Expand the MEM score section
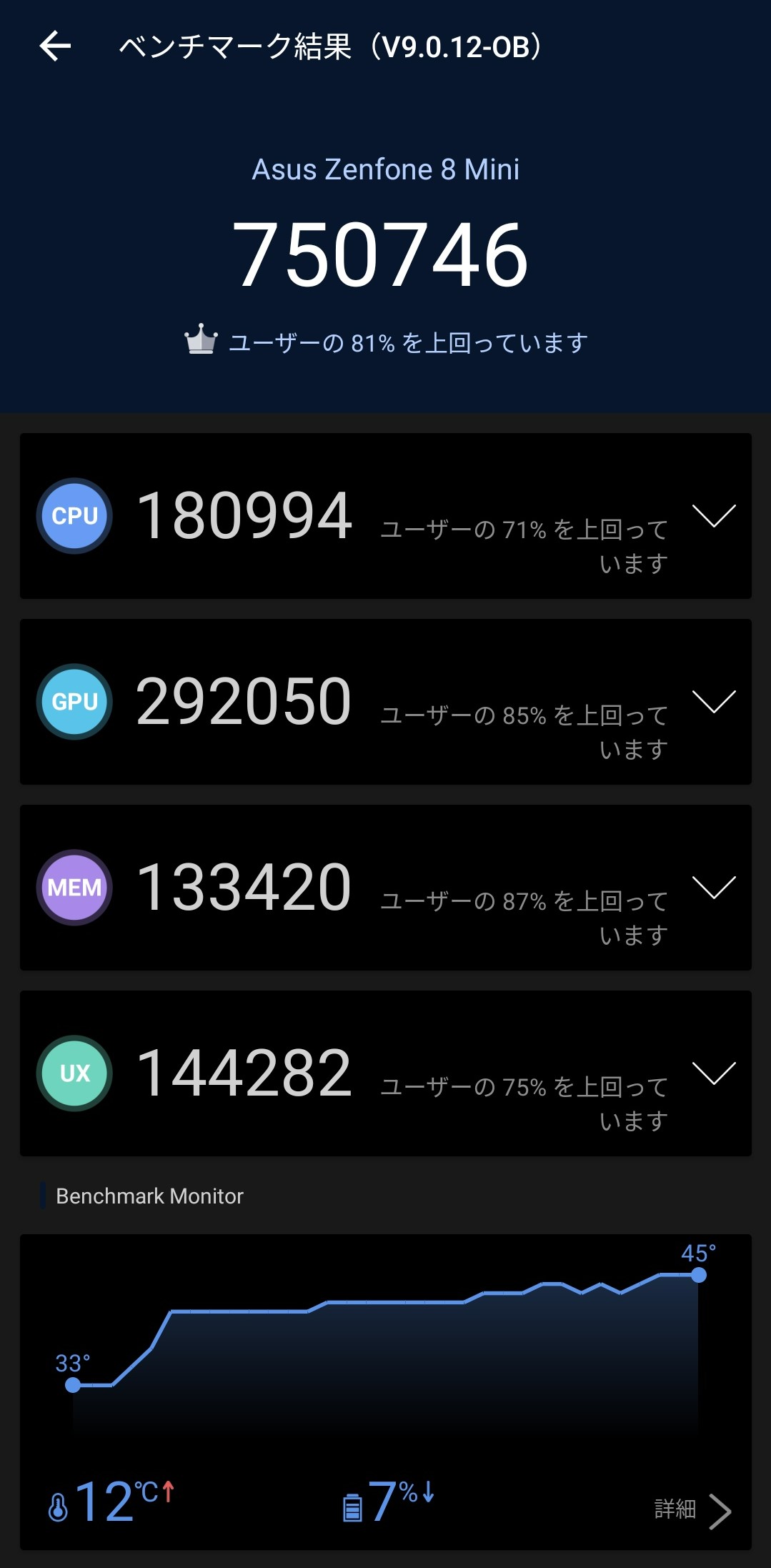 pos(714,887)
